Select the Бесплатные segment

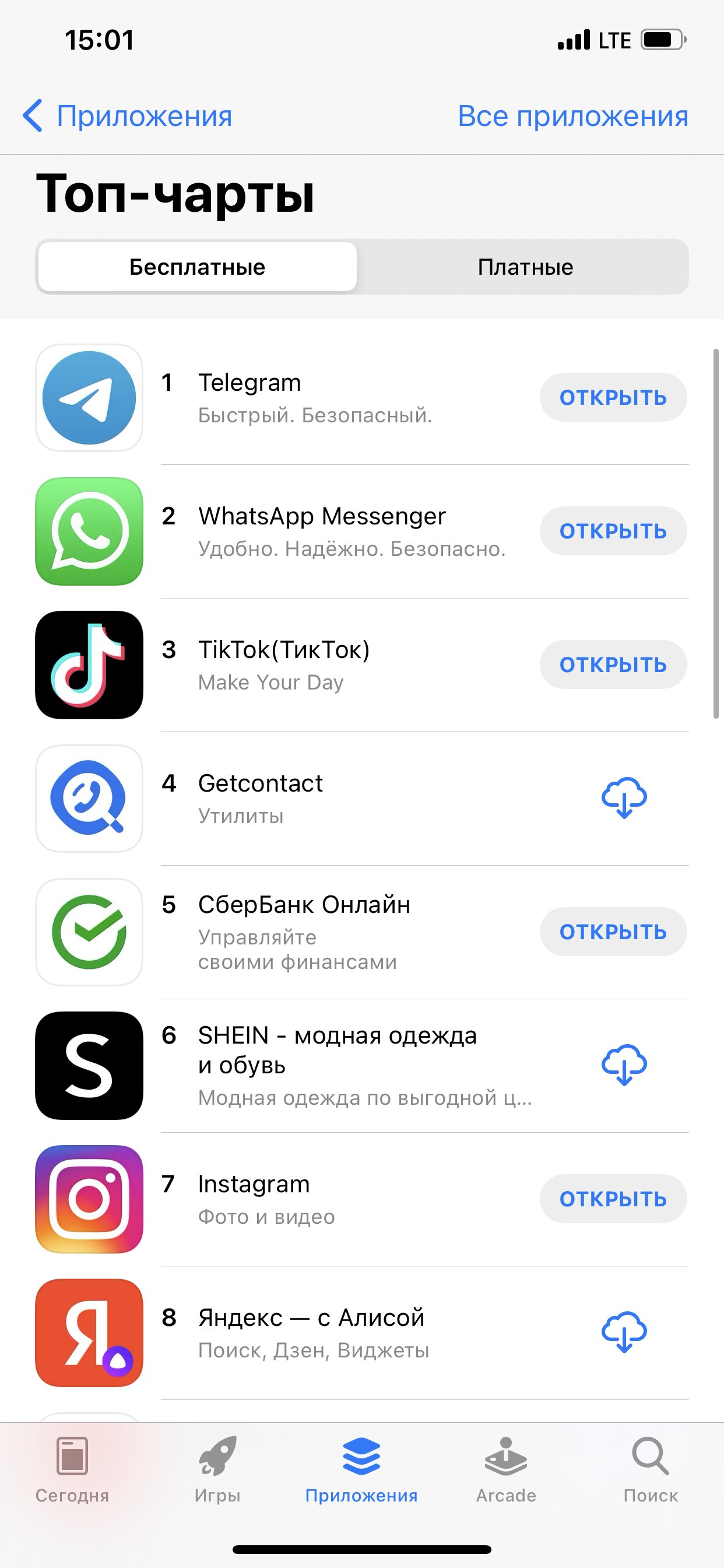pyautogui.click(x=197, y=267)
